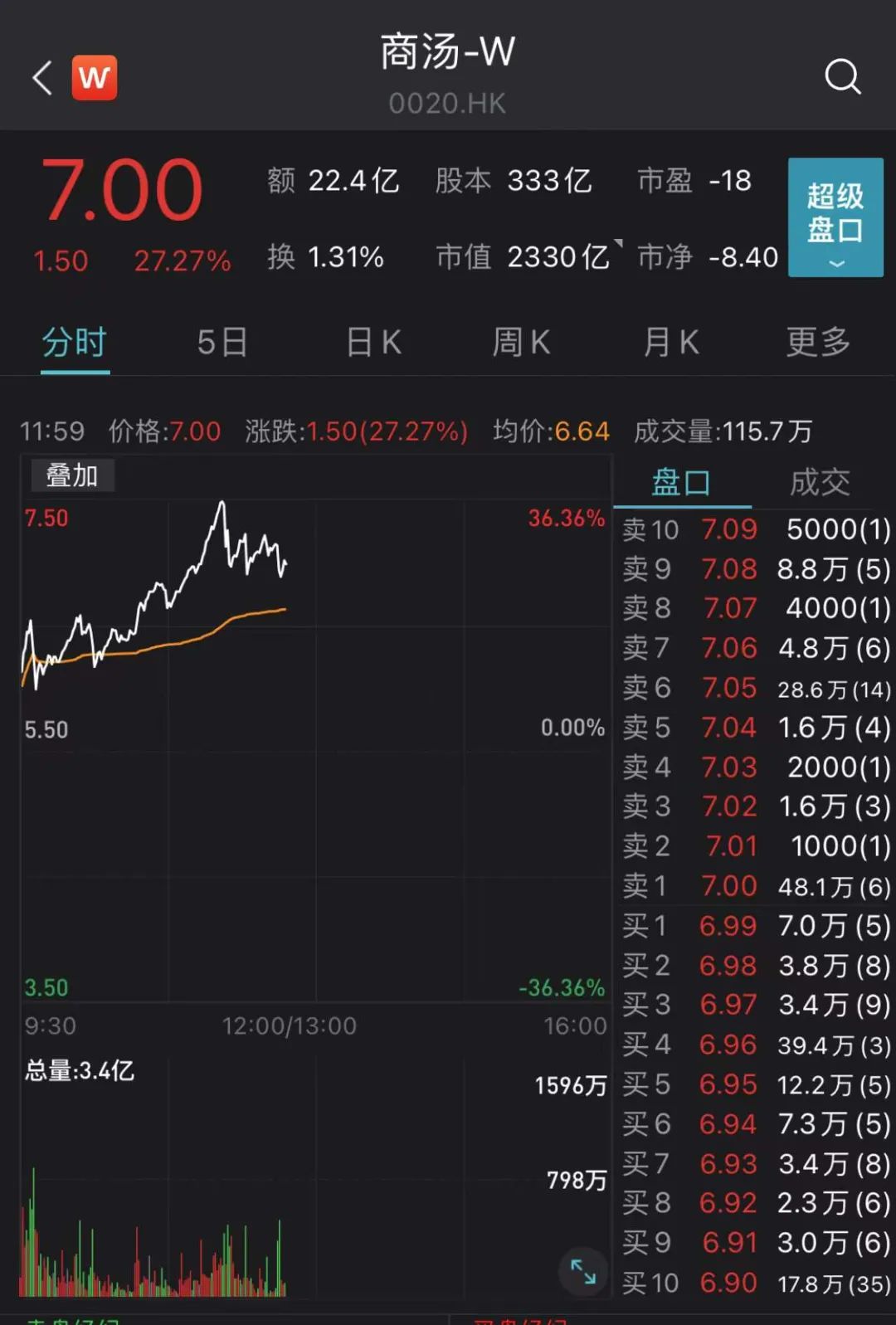The width and height of the screenshot is (896, 1325).
Task: Open the 更多 chart options
Action: (x=818, y=342)
